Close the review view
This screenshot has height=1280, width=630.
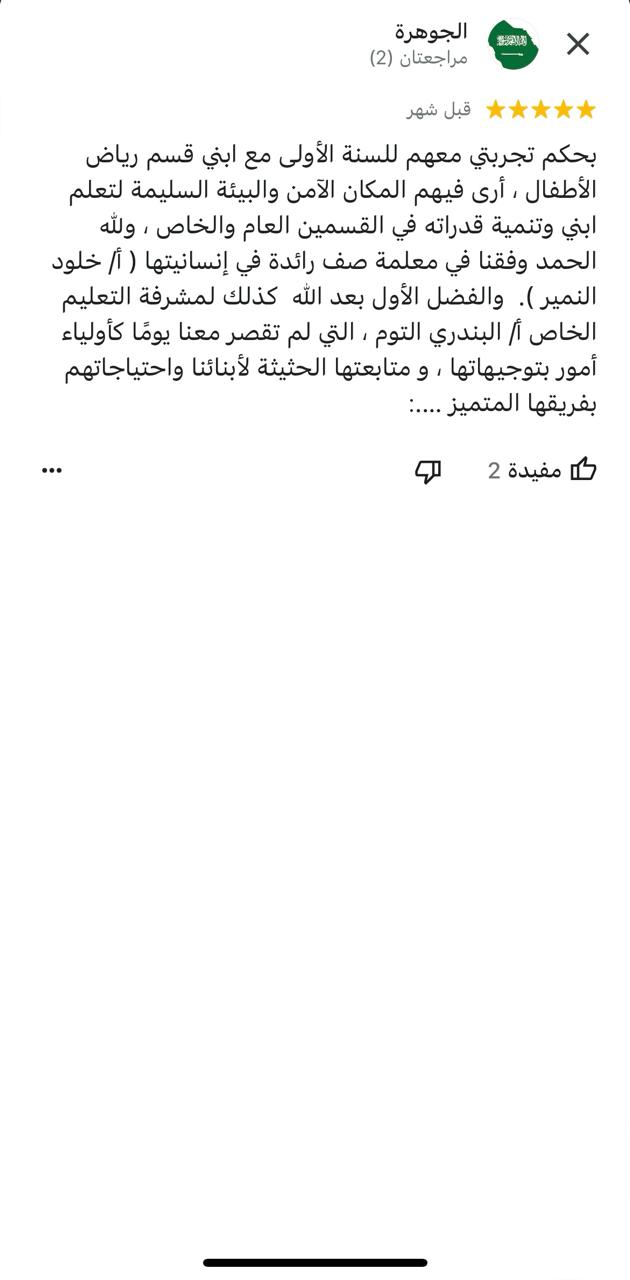point(578,44)
